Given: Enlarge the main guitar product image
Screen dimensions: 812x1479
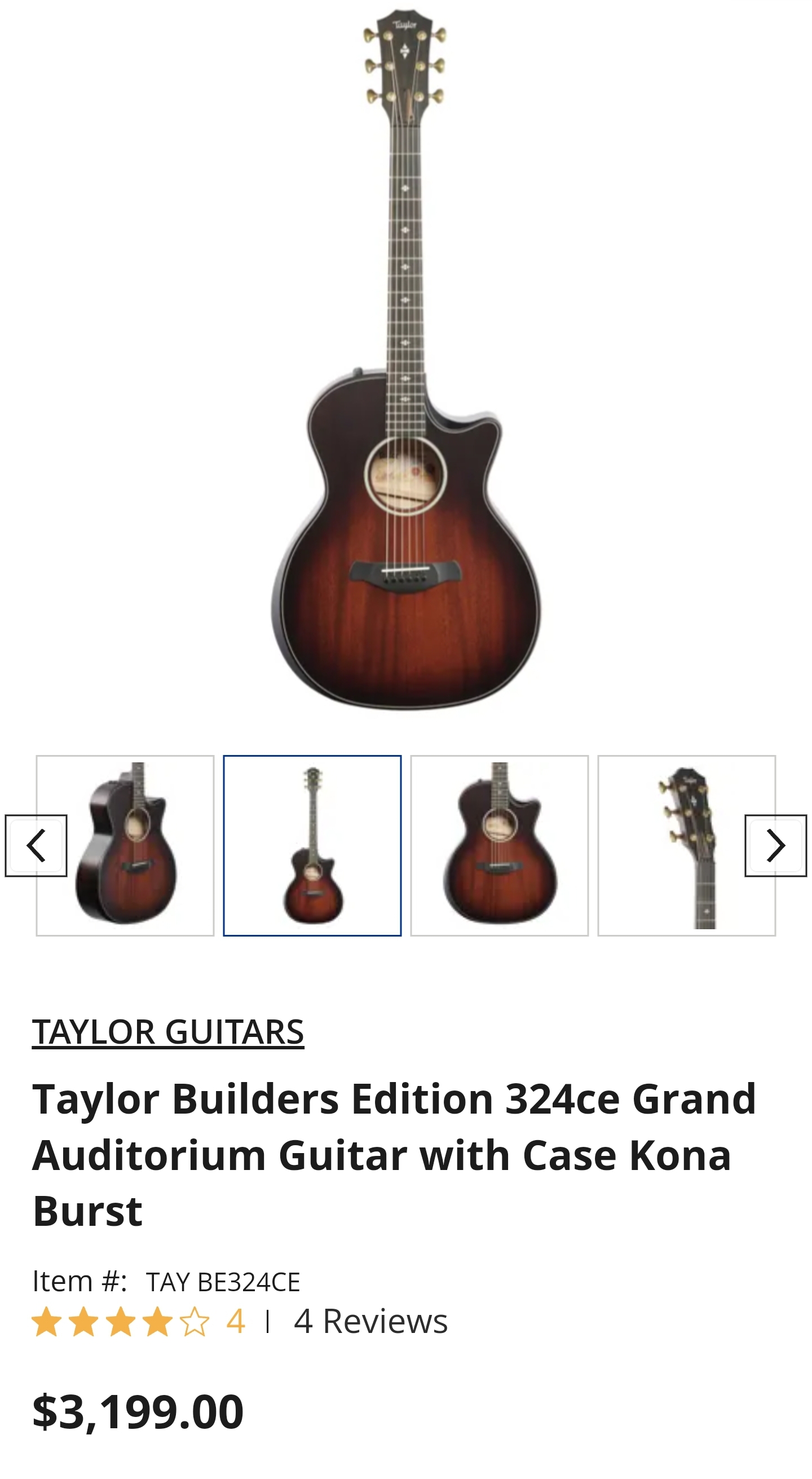Looking at the screenshot, I should pyautogui.click(x=405, y=361).
